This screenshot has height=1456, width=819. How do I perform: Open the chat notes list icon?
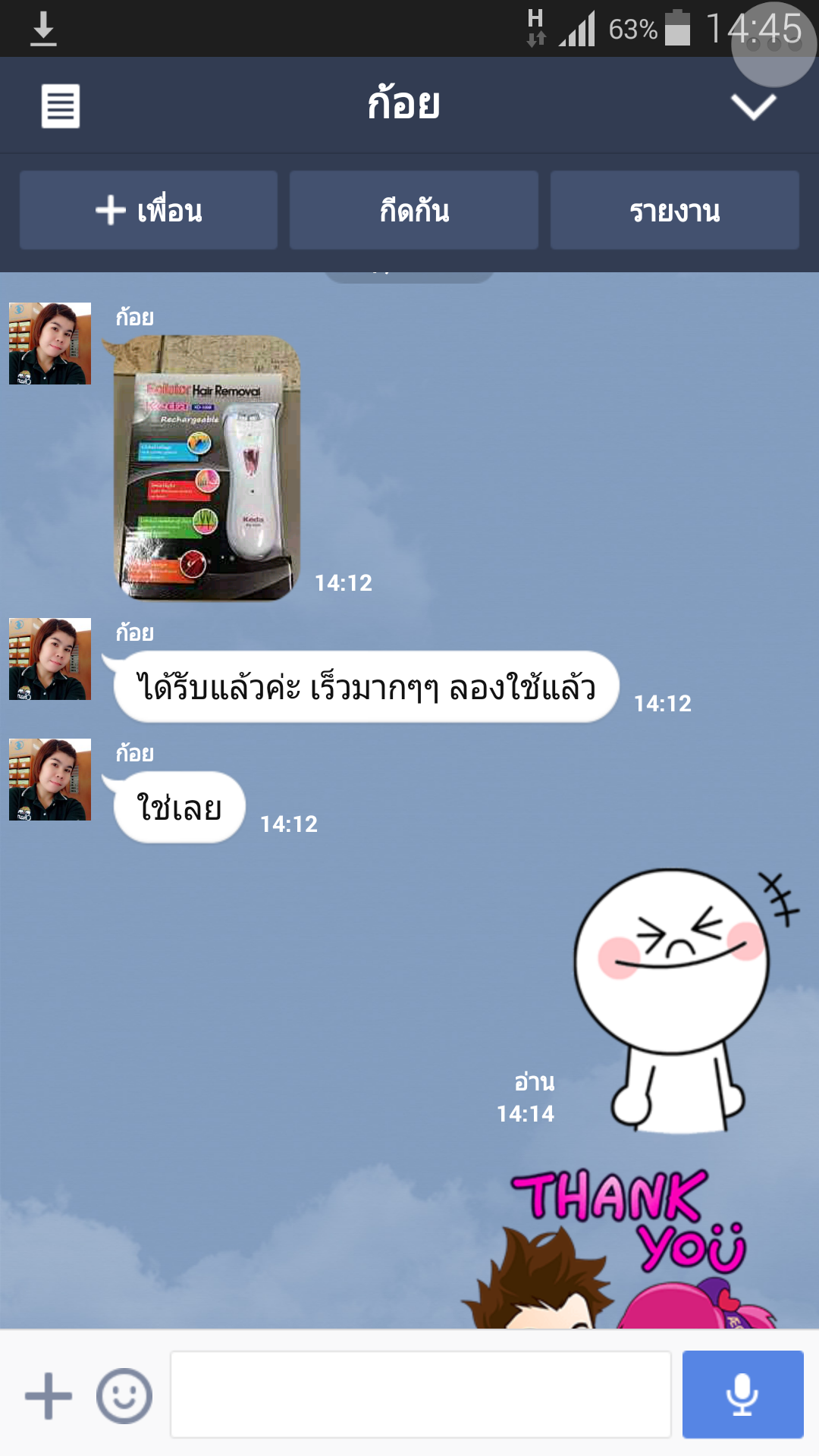point(60,105)
